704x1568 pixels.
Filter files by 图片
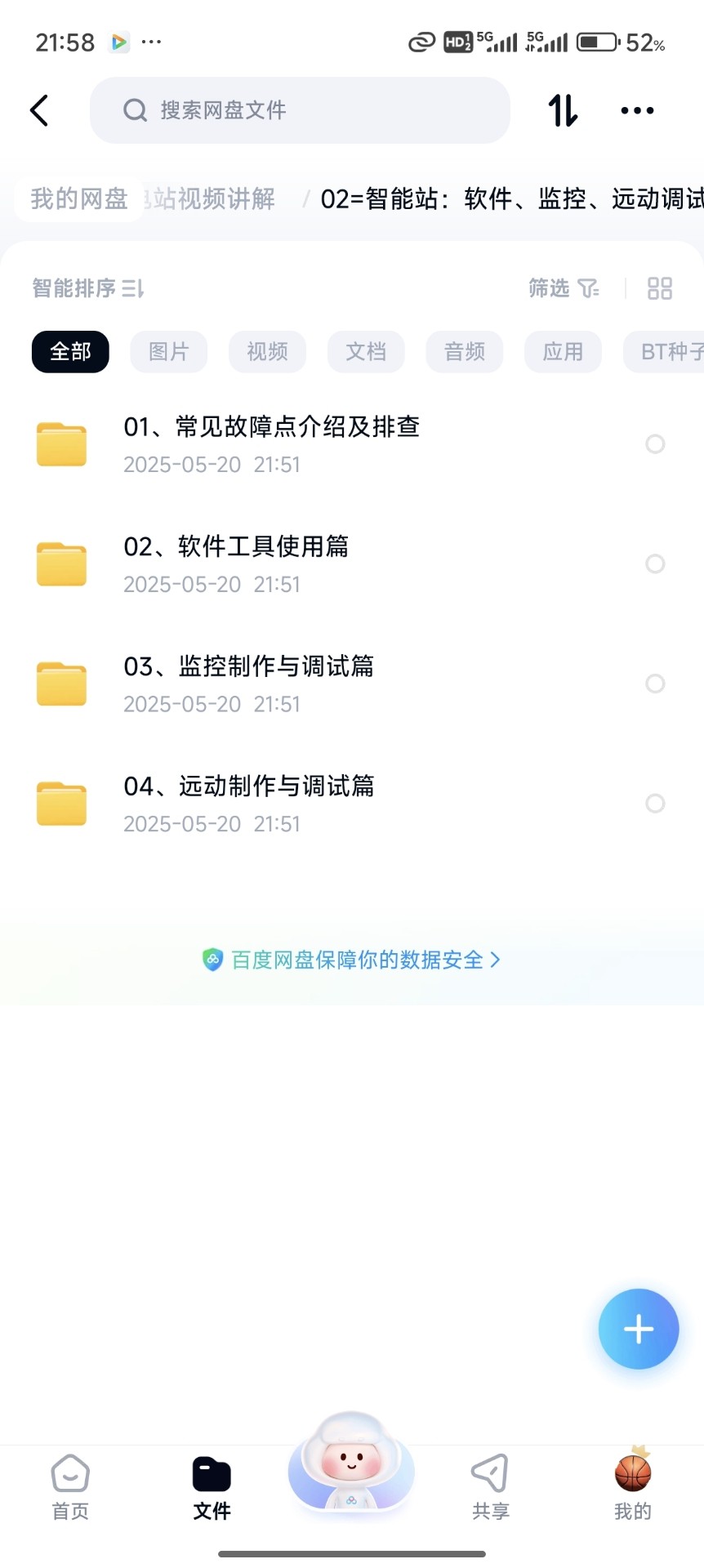pos(169,352)
